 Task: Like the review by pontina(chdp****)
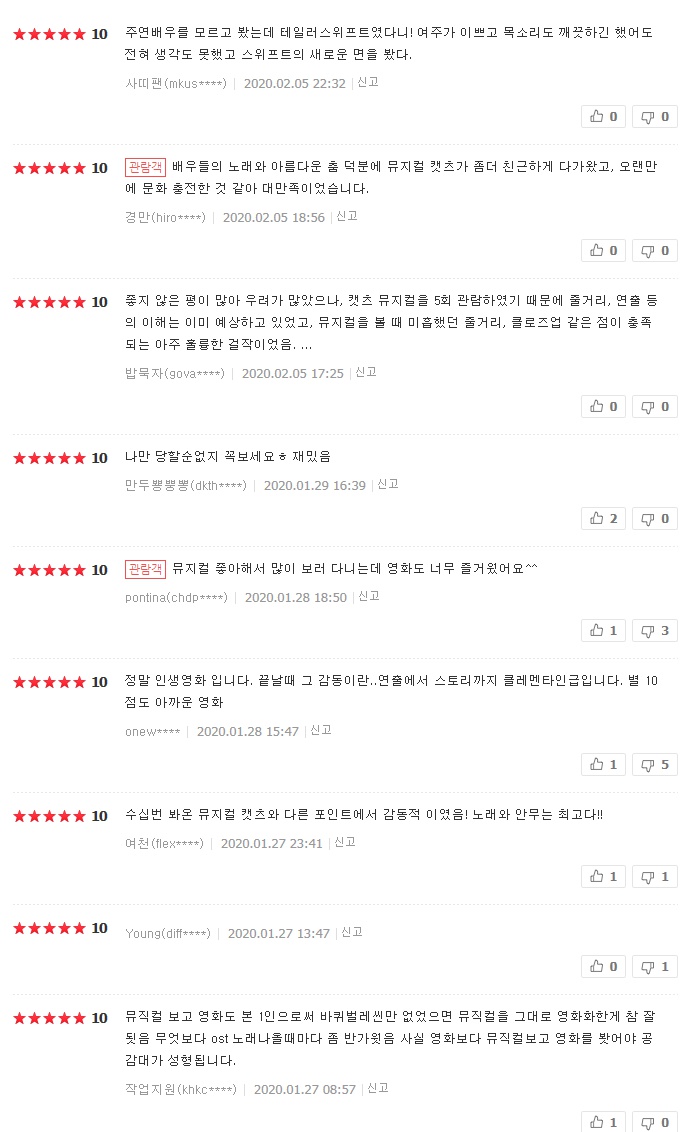click(x=603, y=630)
